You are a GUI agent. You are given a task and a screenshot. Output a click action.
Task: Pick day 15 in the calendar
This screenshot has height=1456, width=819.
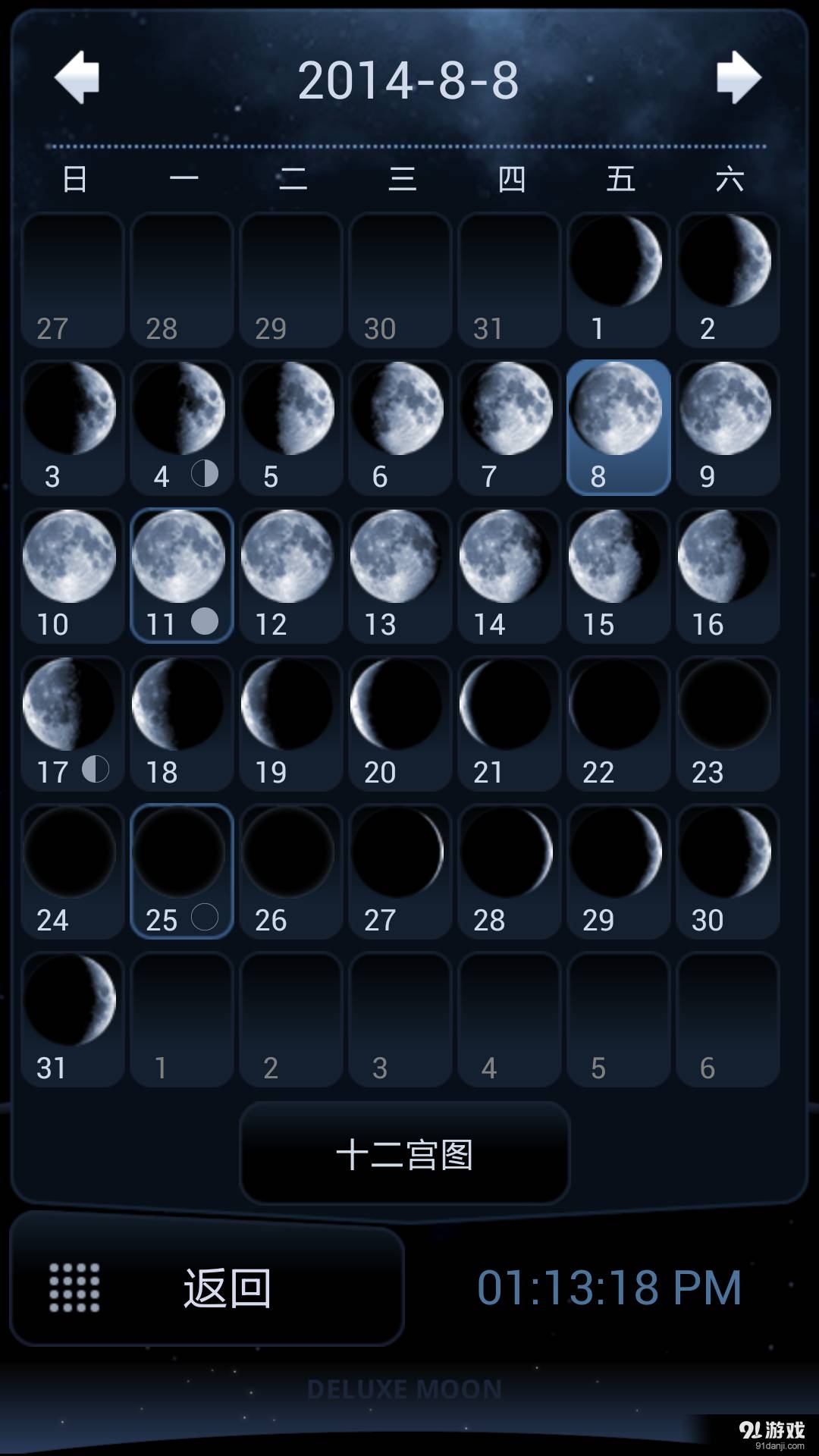(x=618, y=576)
